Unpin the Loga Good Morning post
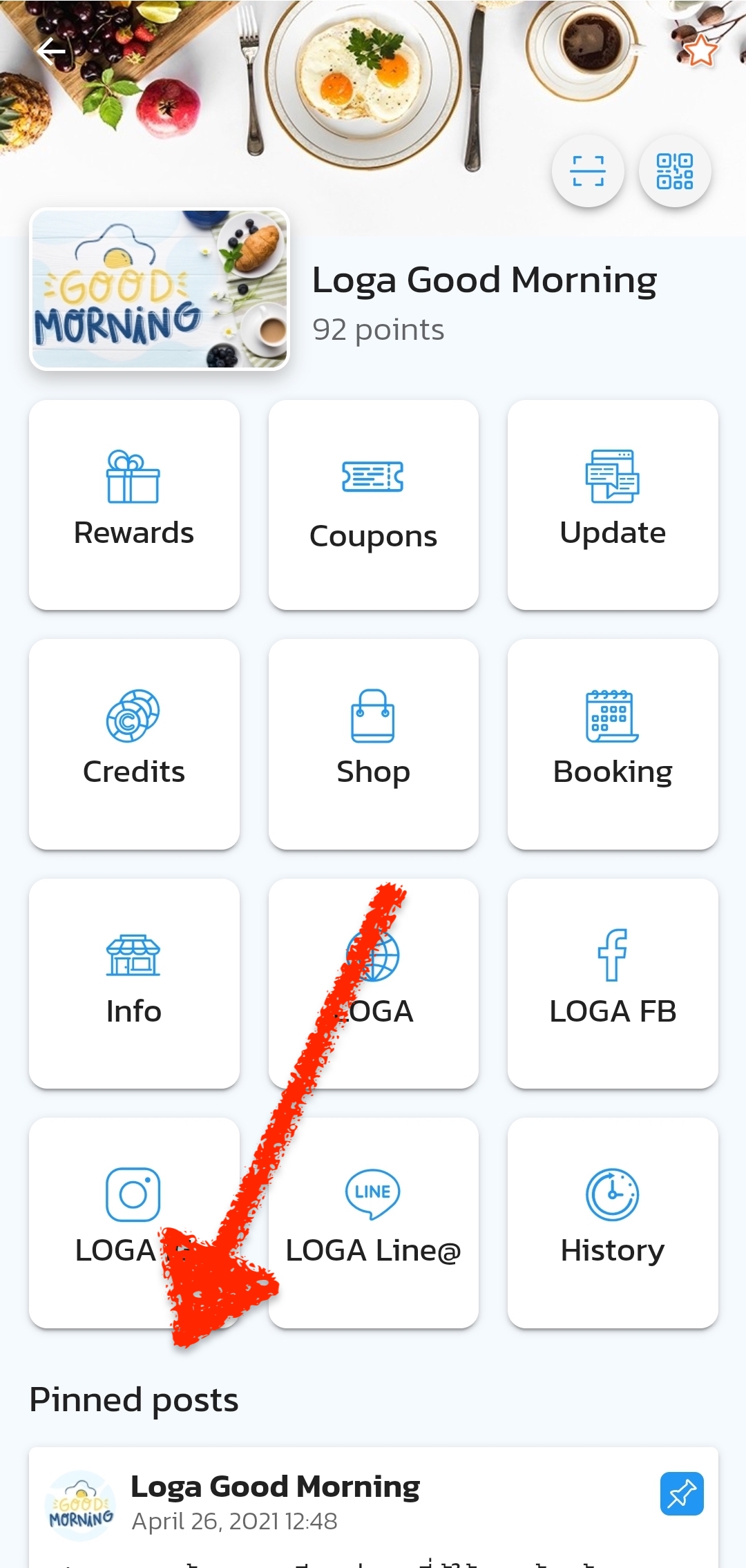 (x=680, y=1495)
